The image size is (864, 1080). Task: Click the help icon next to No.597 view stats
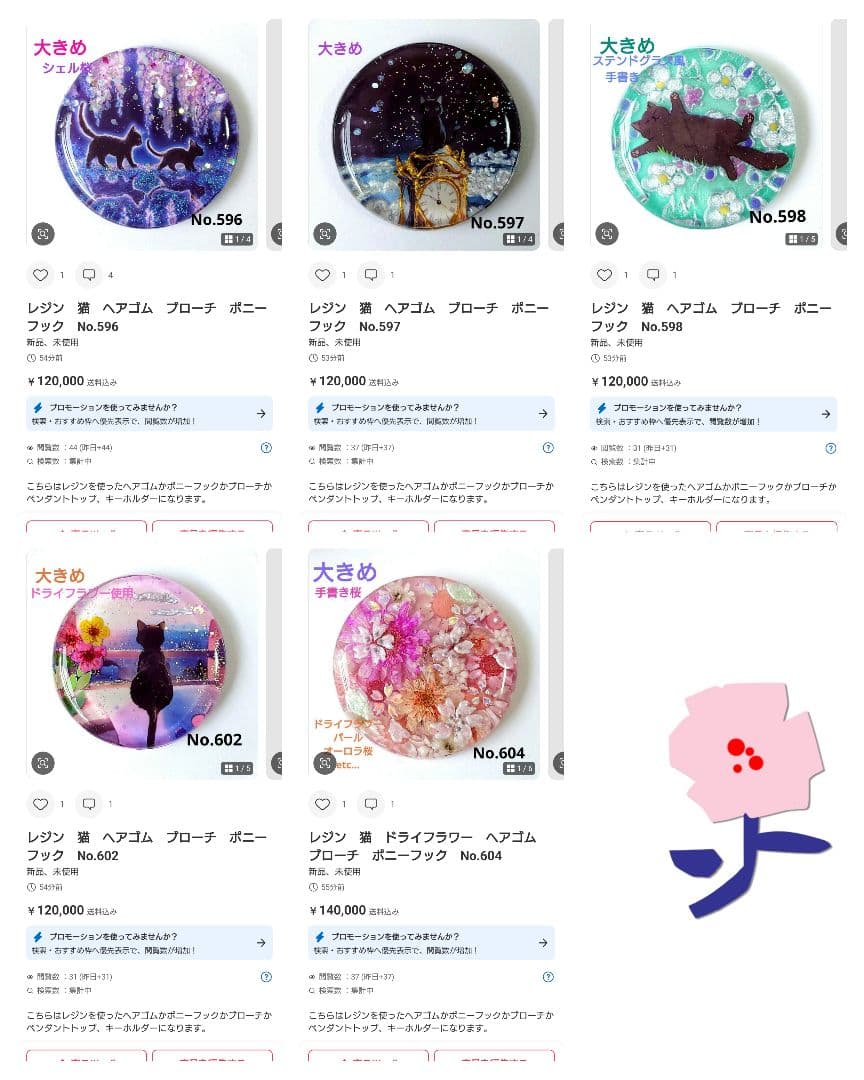(548, 447)
